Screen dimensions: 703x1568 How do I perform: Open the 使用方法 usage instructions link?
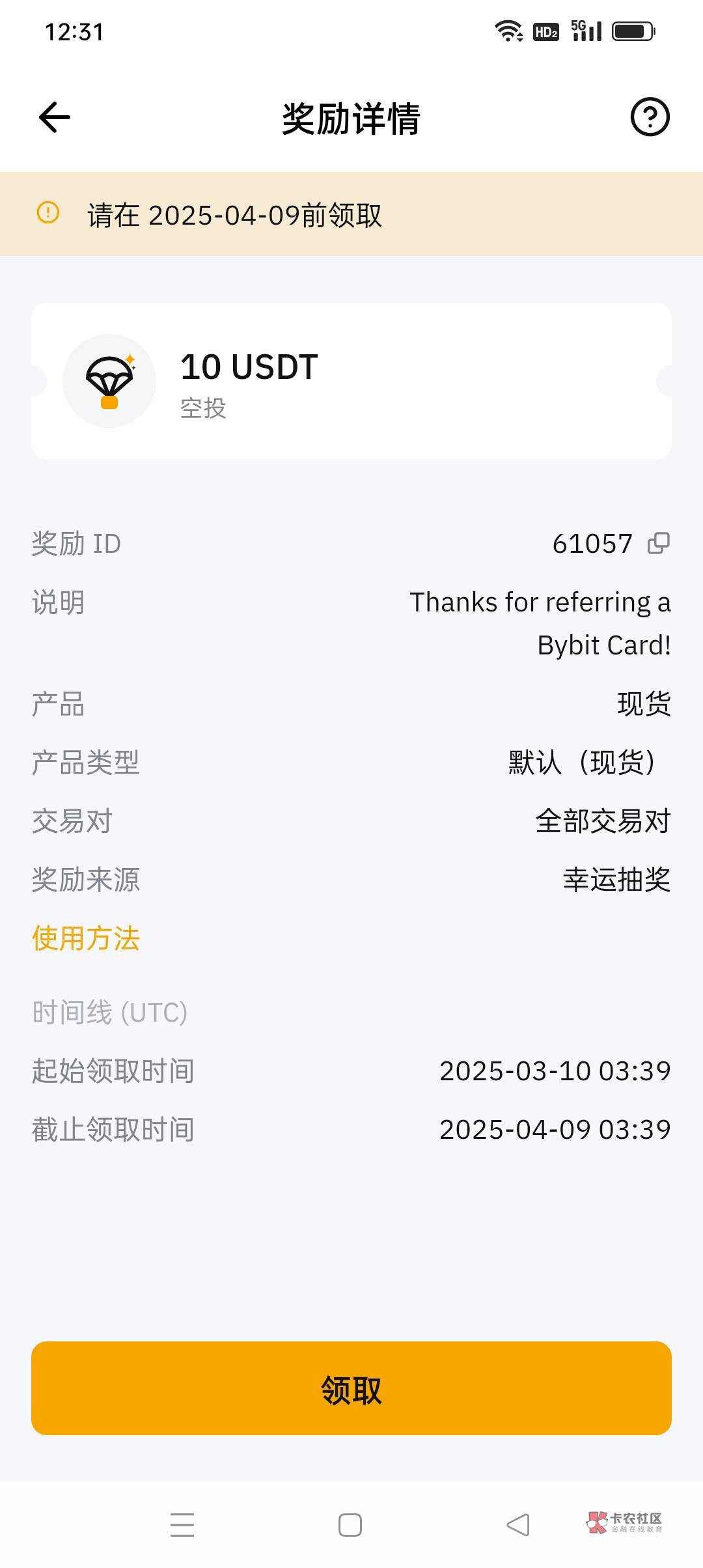point(86,938)
